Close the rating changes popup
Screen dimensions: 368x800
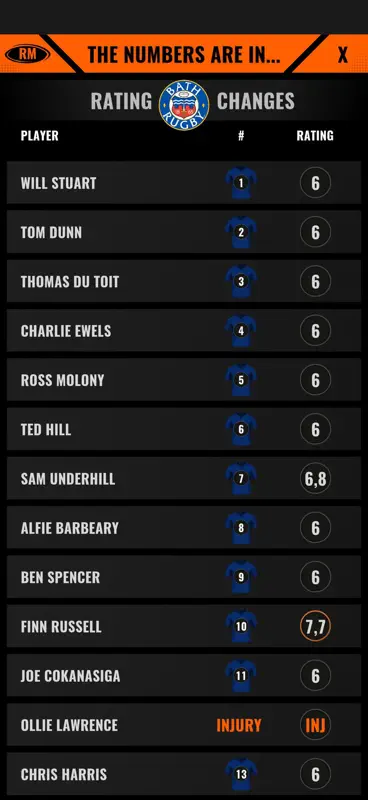click(342, 54)
